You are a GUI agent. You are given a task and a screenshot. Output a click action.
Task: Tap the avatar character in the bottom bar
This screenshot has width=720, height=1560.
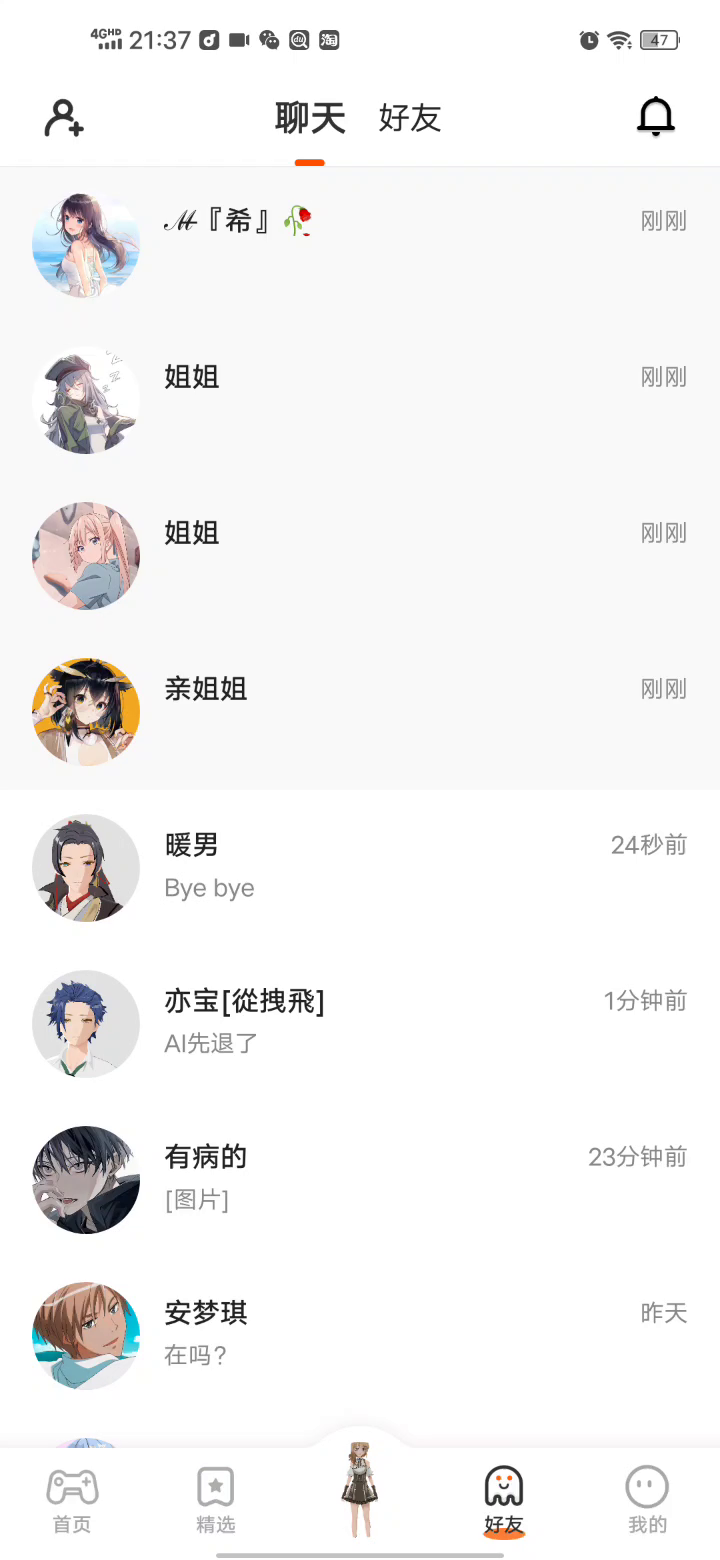360,1490
